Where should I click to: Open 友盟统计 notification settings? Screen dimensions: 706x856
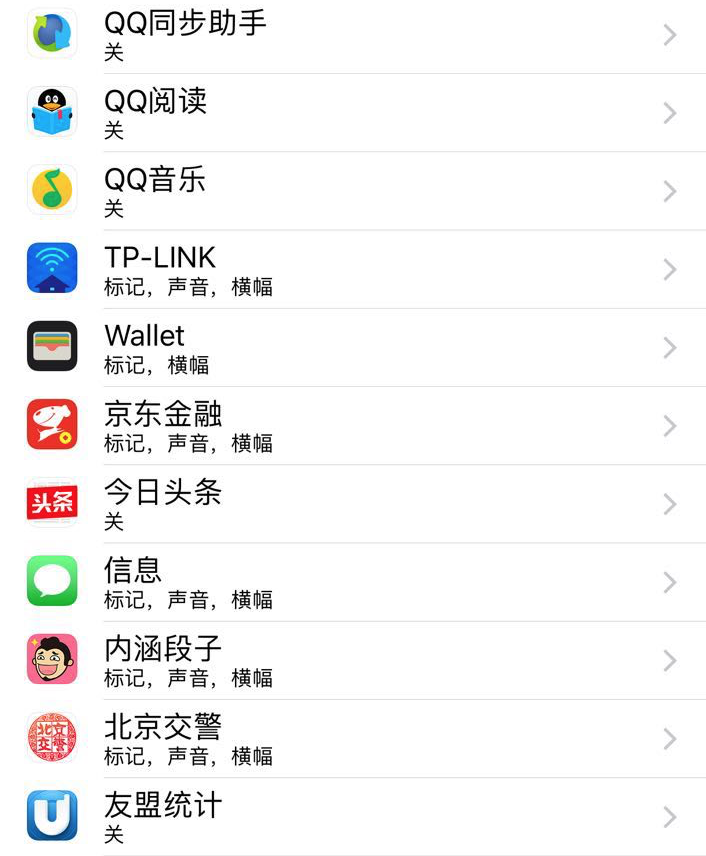(x=353, y=817)
